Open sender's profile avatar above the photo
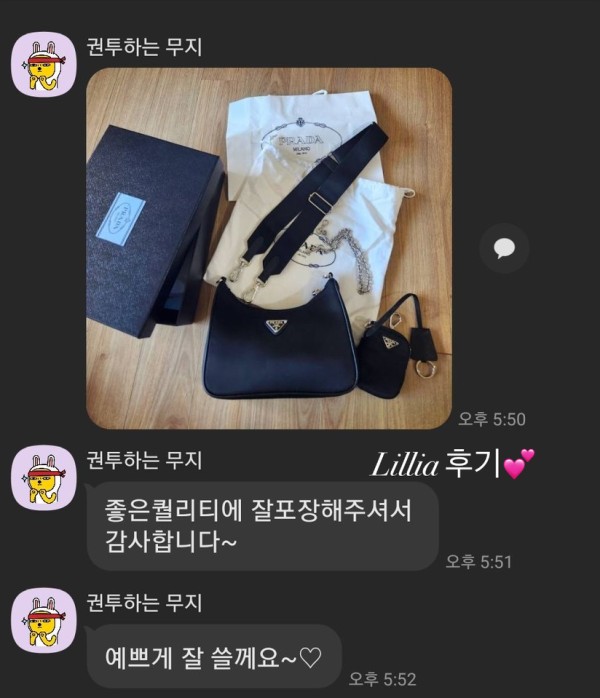 click(43, 64)
